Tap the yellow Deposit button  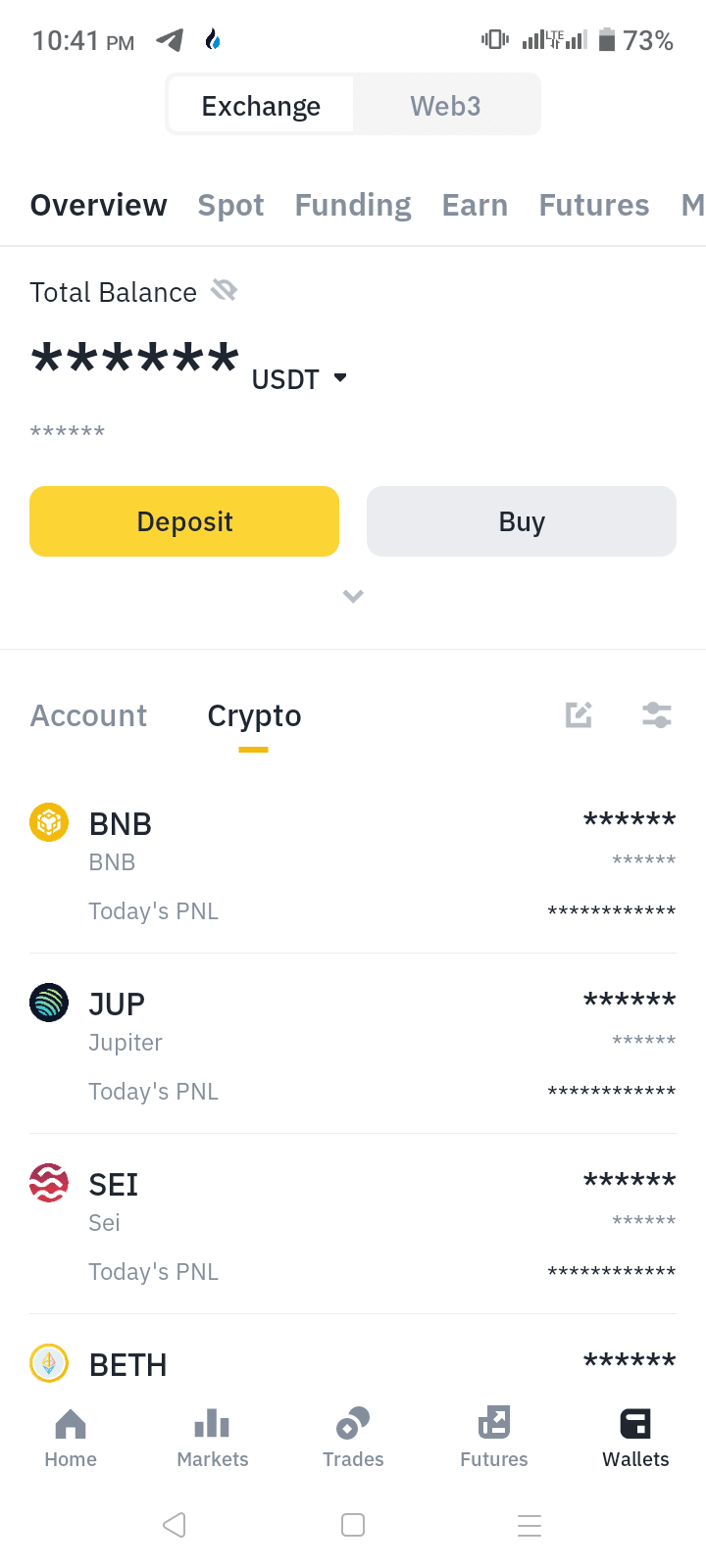(184, 521)
